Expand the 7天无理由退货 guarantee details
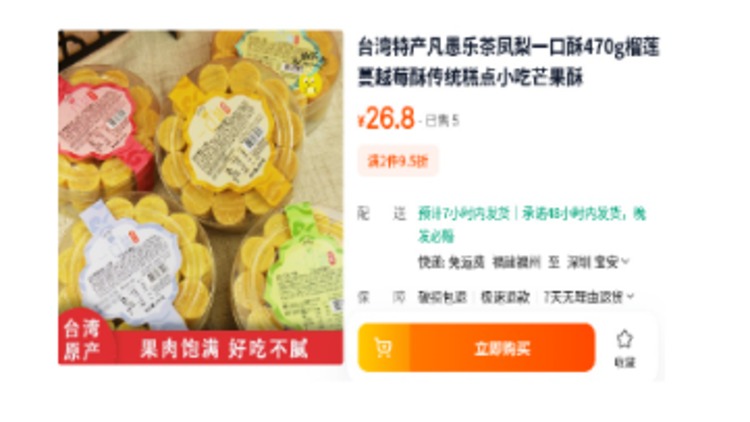Viewport: 750px width, 422px height. click(589, 297)
